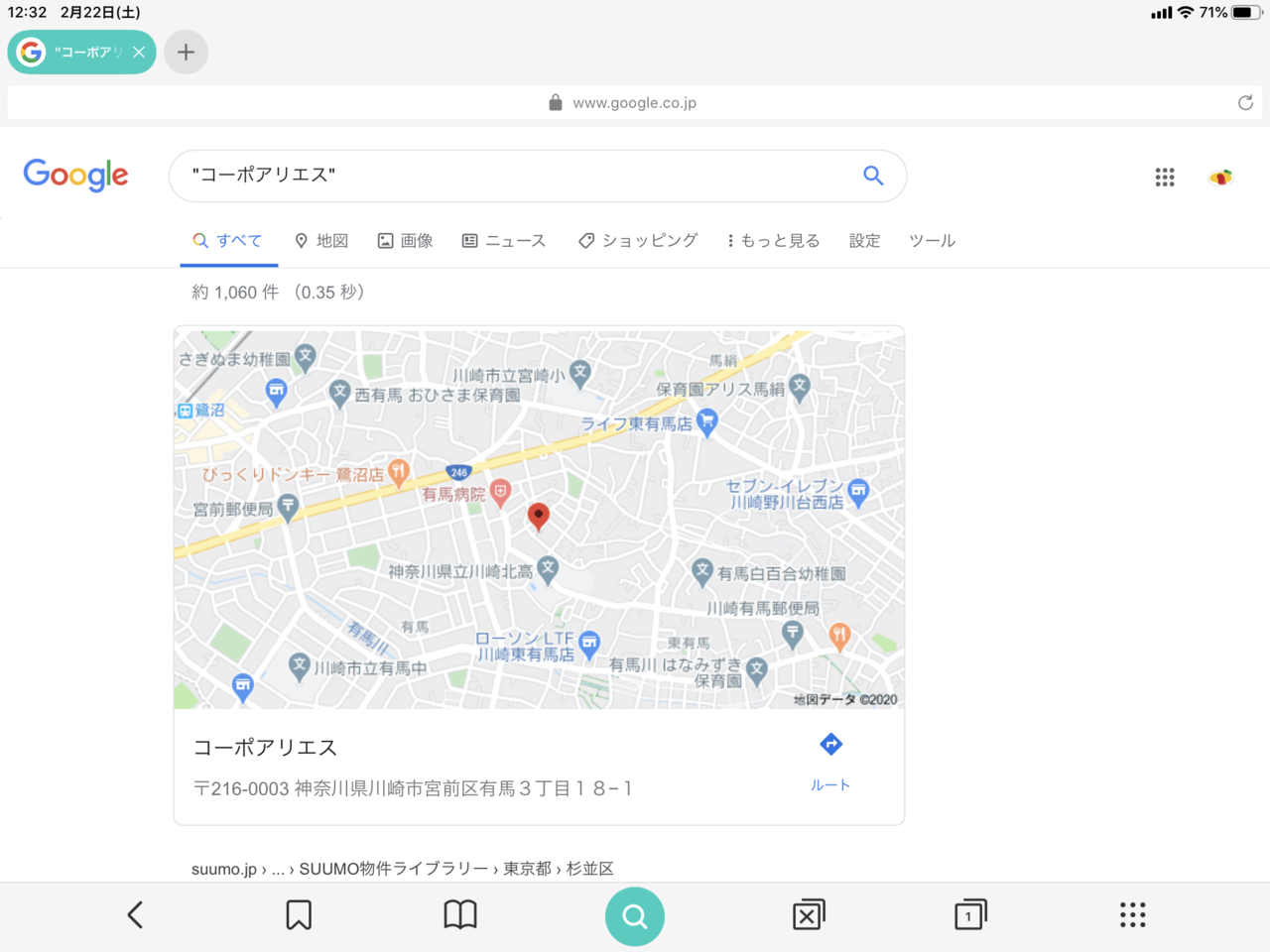This screenshot has height=952, width=1270.
Task: Open ツール search tools
Action: (x=933, y=241)
